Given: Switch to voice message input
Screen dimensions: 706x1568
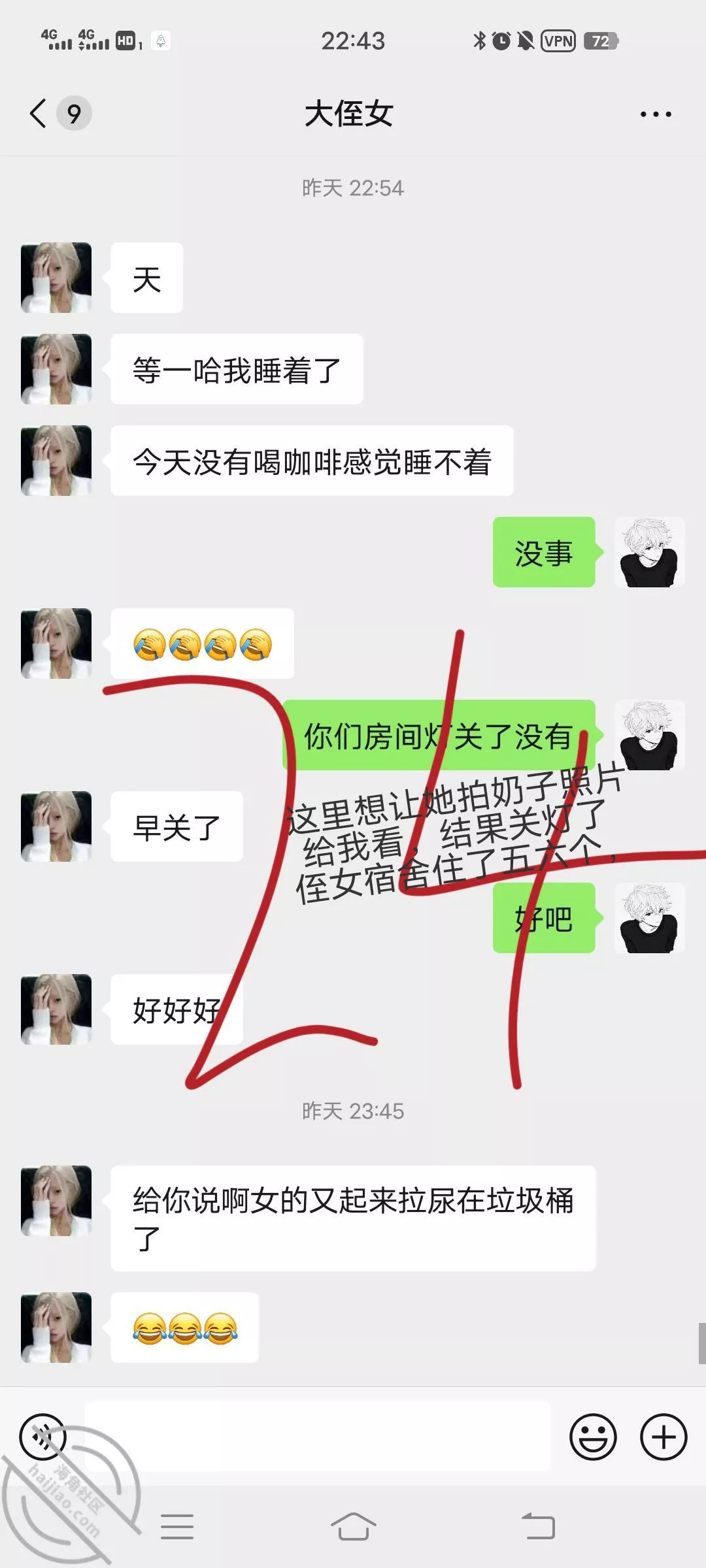Looking at the screenshot, I should click(43, 1437).
